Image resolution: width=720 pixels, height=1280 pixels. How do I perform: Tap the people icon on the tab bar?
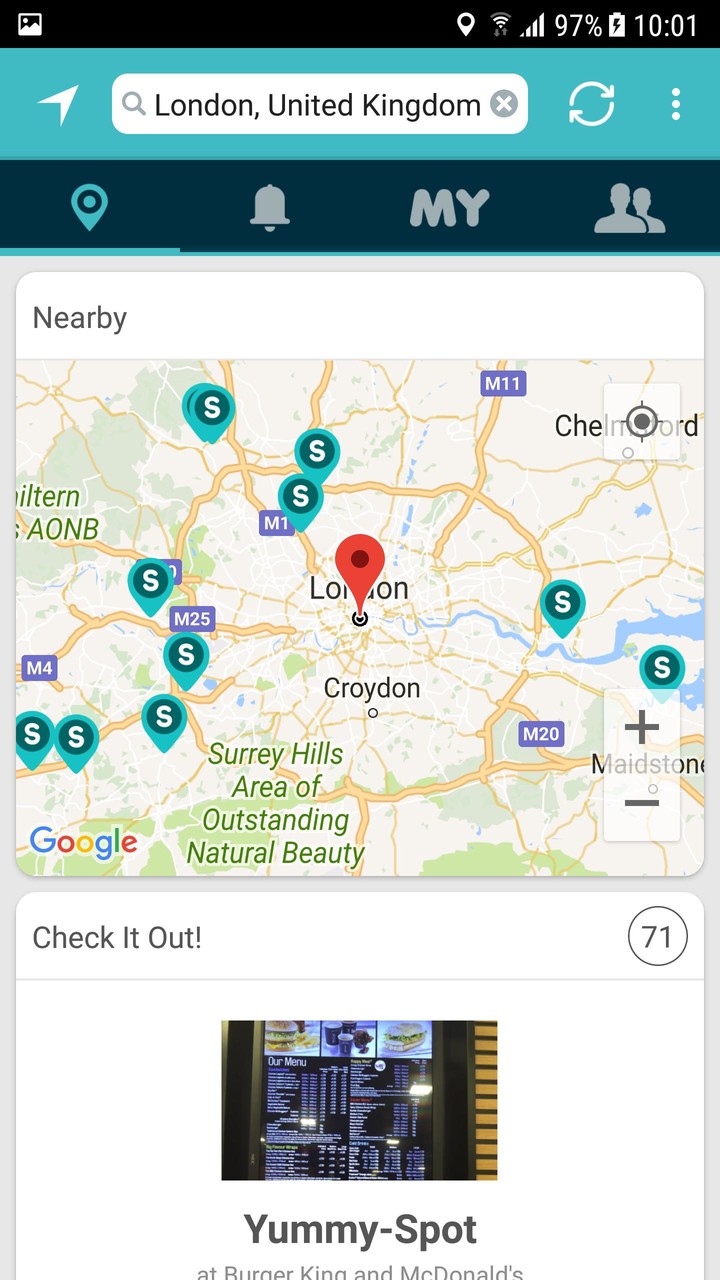pos(629,207)
